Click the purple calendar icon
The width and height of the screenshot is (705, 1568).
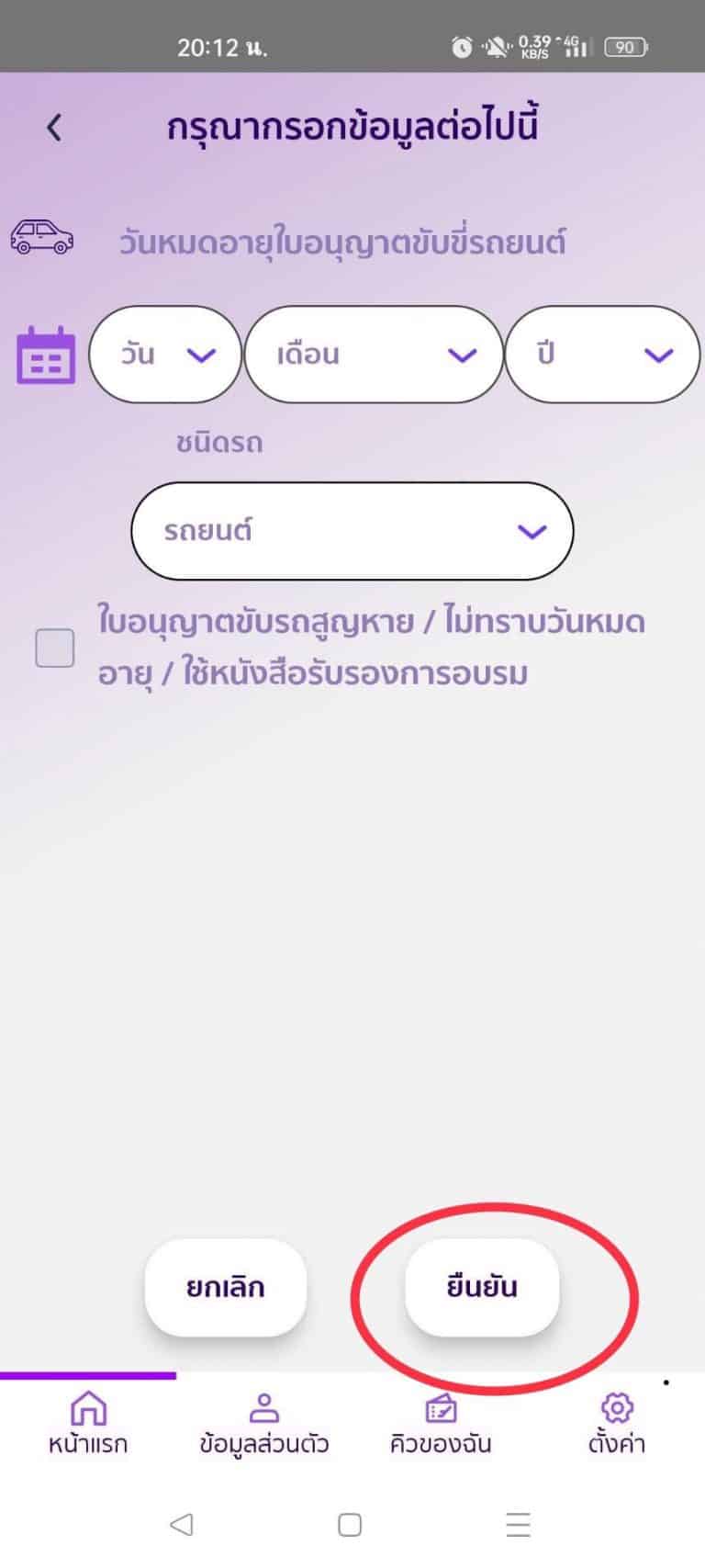point(45,355)
